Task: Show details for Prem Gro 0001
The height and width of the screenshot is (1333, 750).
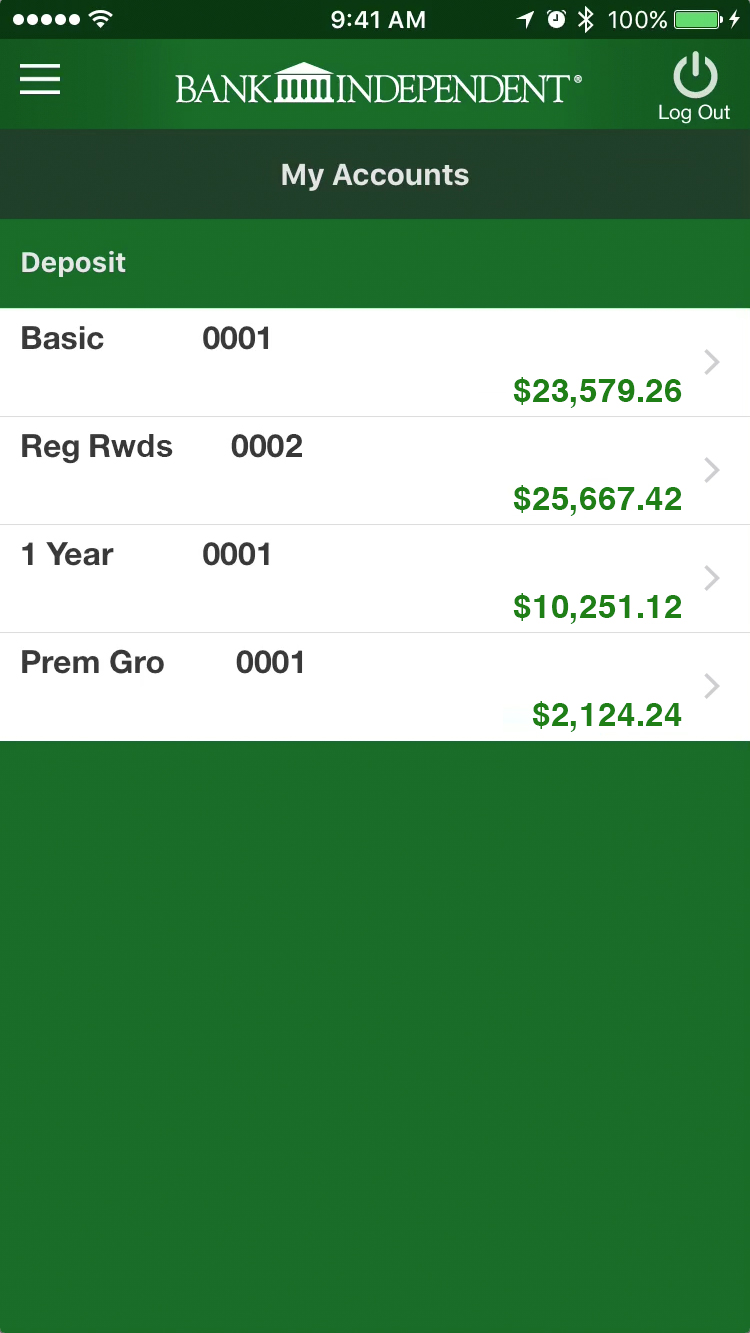Action: (x=375, y=687)
